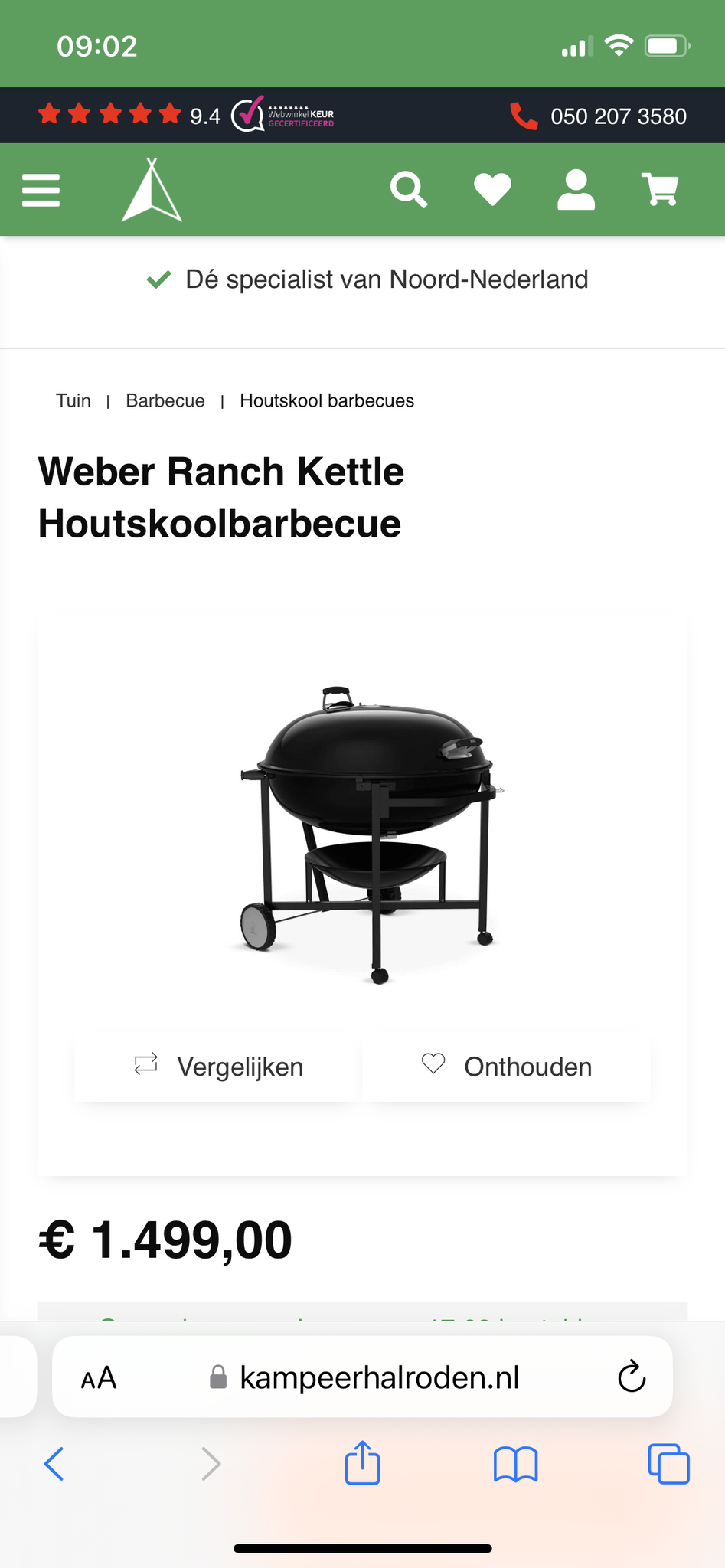
Task: Tap the shop logo to go home
Action: 152,190
